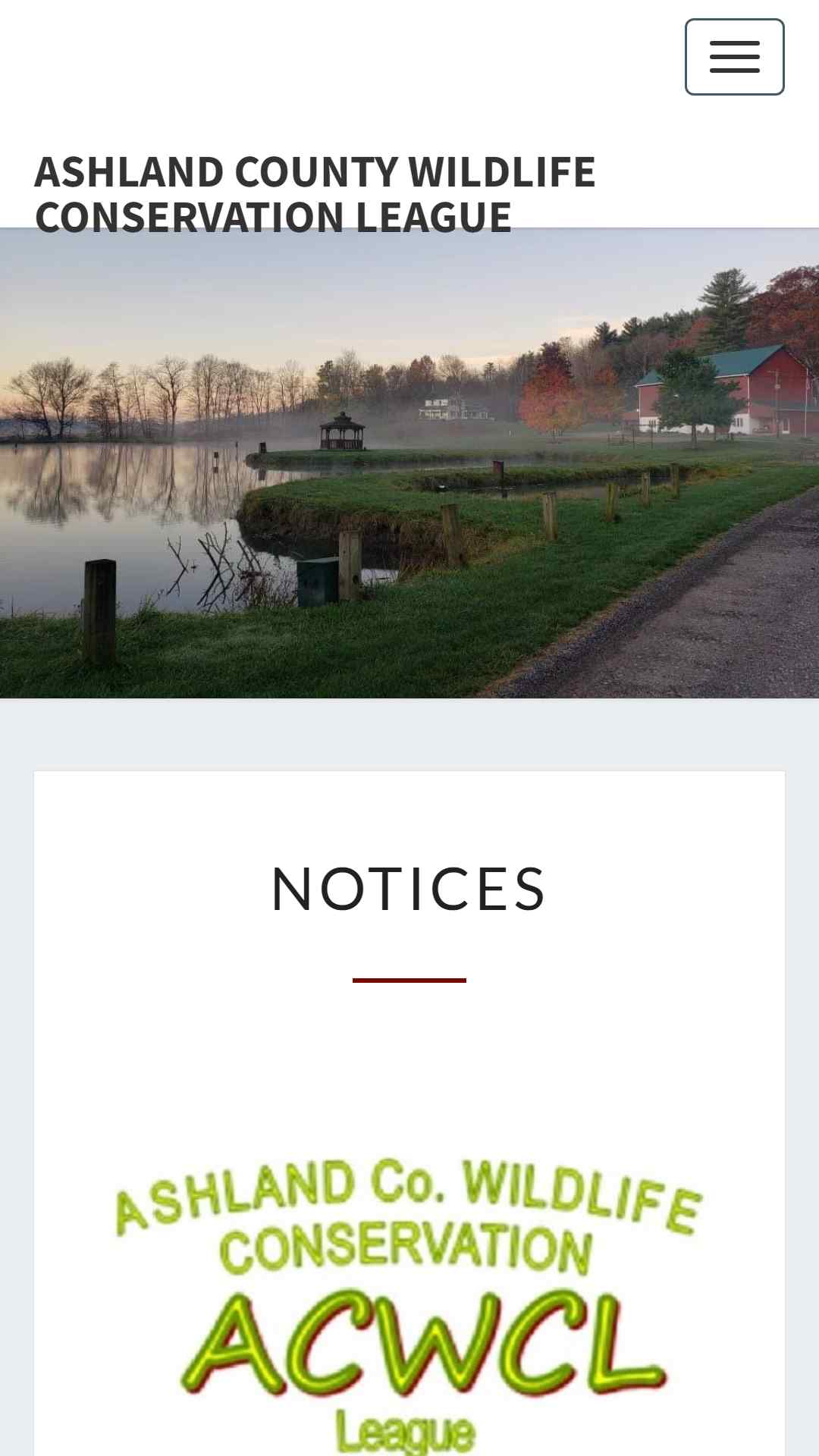Open the hamburger navigation menu
This screenshot has height=1456, width=819.
click(734, 57)
